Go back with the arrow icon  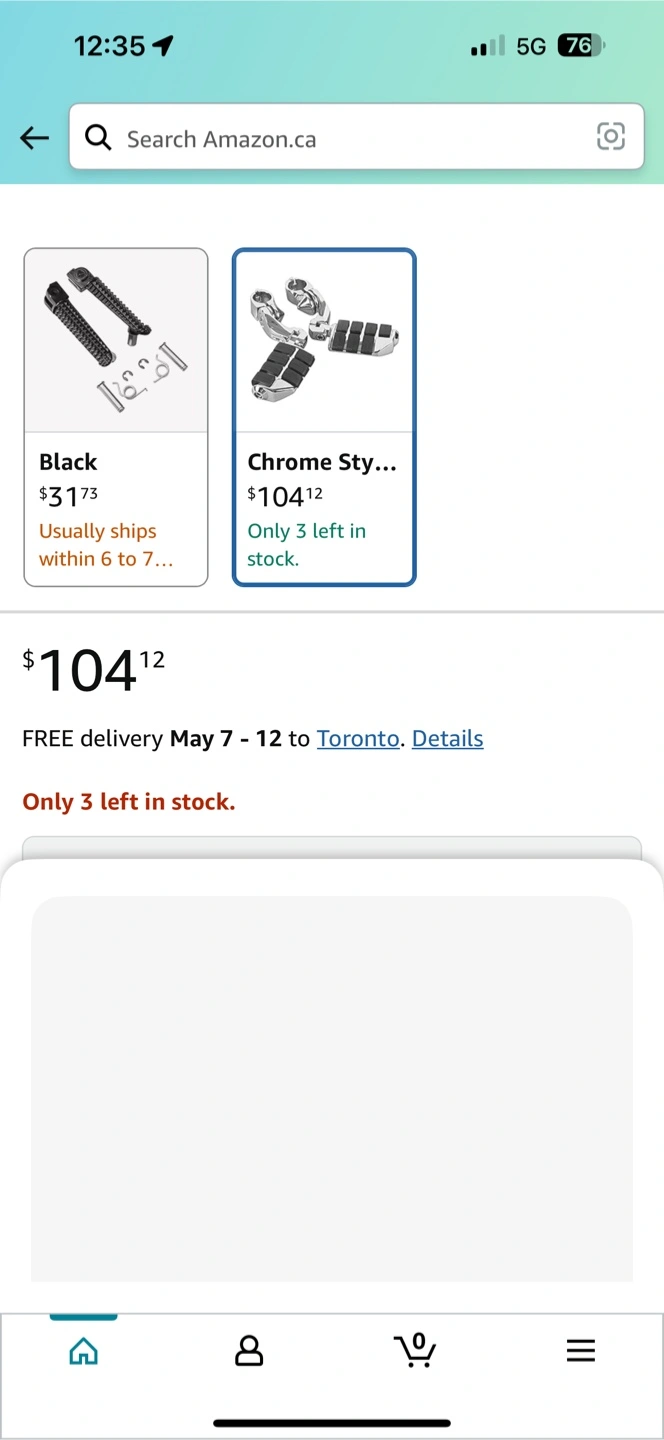35,138
